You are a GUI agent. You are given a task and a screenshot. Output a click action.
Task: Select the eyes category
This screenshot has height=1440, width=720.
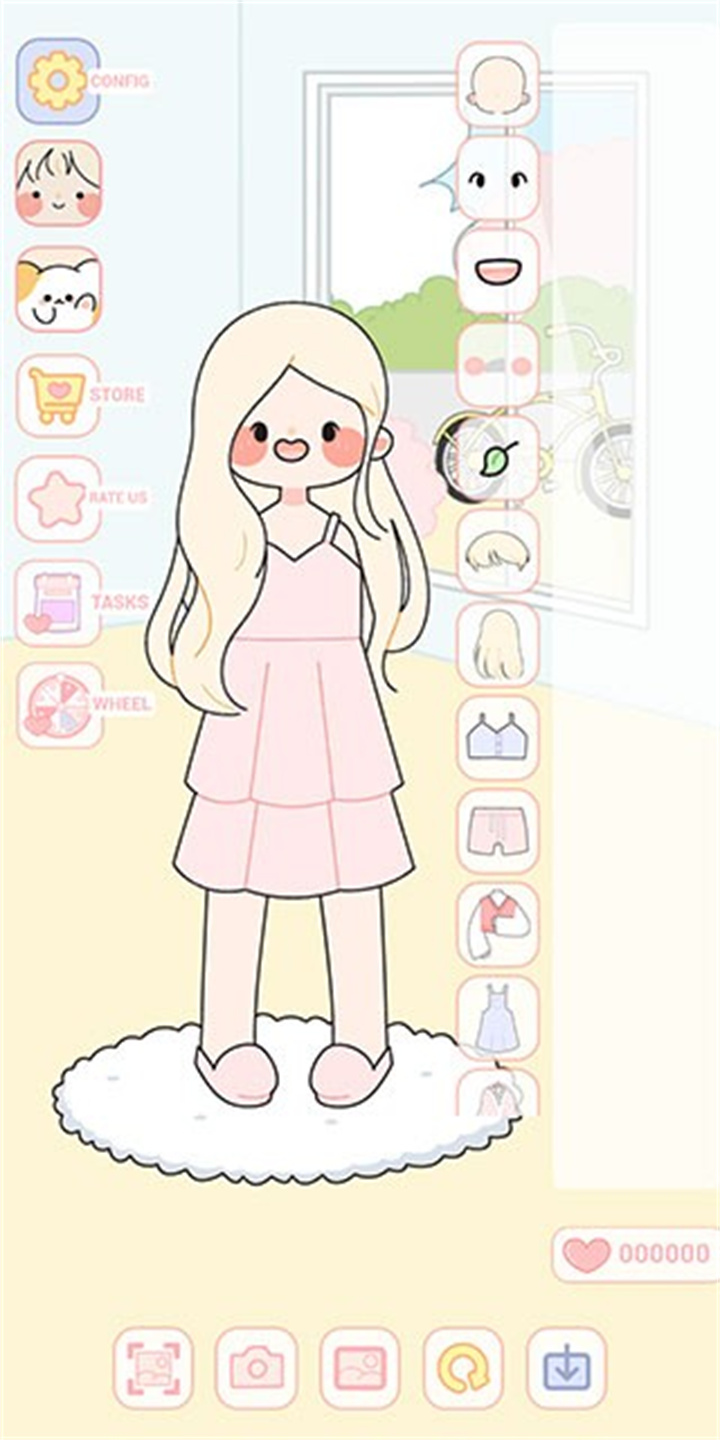click(497, 178)
